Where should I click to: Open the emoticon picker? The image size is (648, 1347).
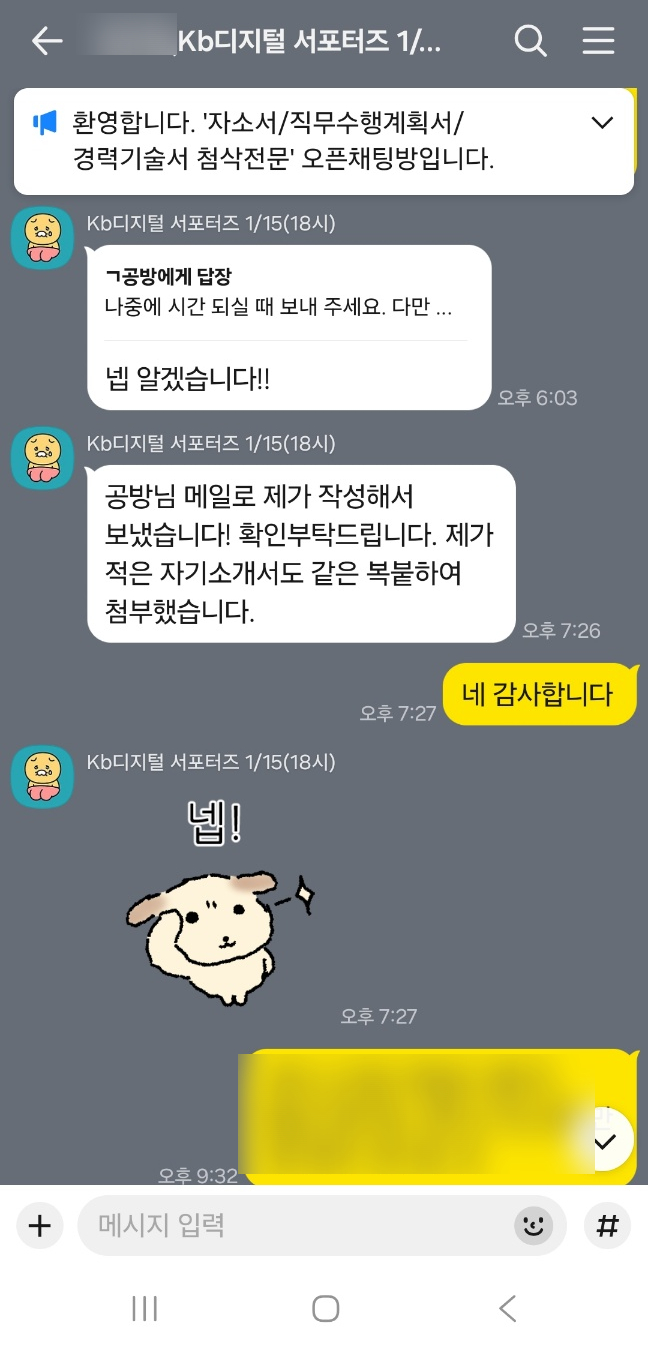[534, 1226]
